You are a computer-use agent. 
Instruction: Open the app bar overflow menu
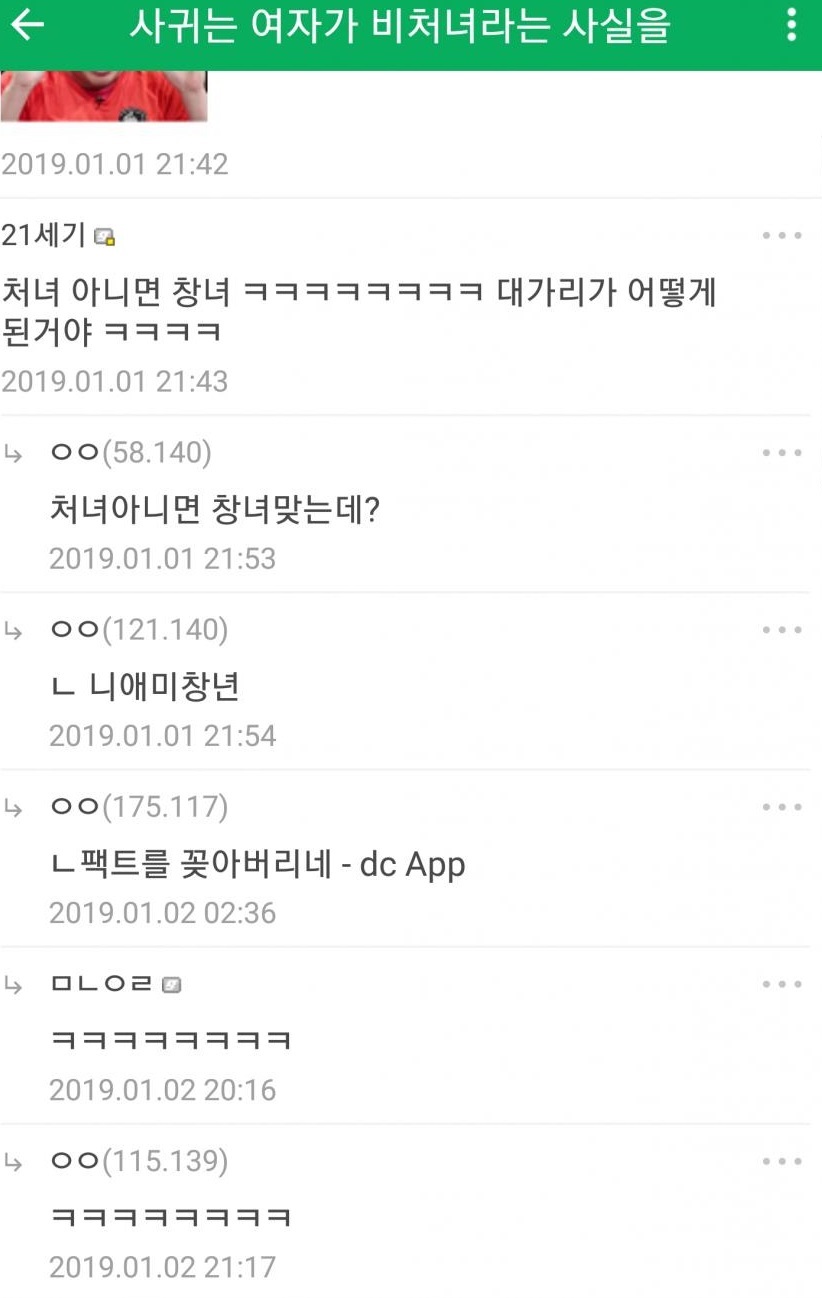point(791,27)
